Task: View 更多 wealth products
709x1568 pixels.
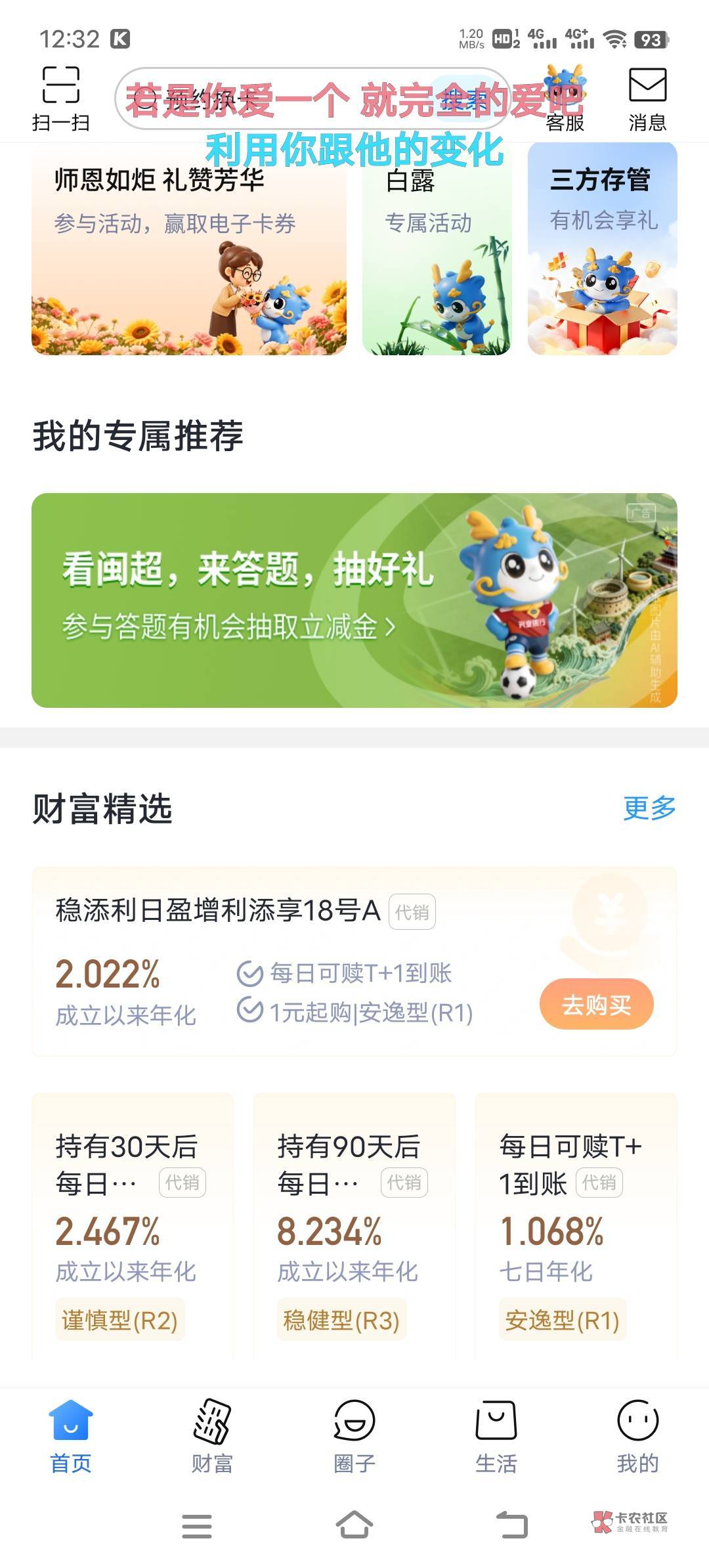Action: tap(649, 808)
